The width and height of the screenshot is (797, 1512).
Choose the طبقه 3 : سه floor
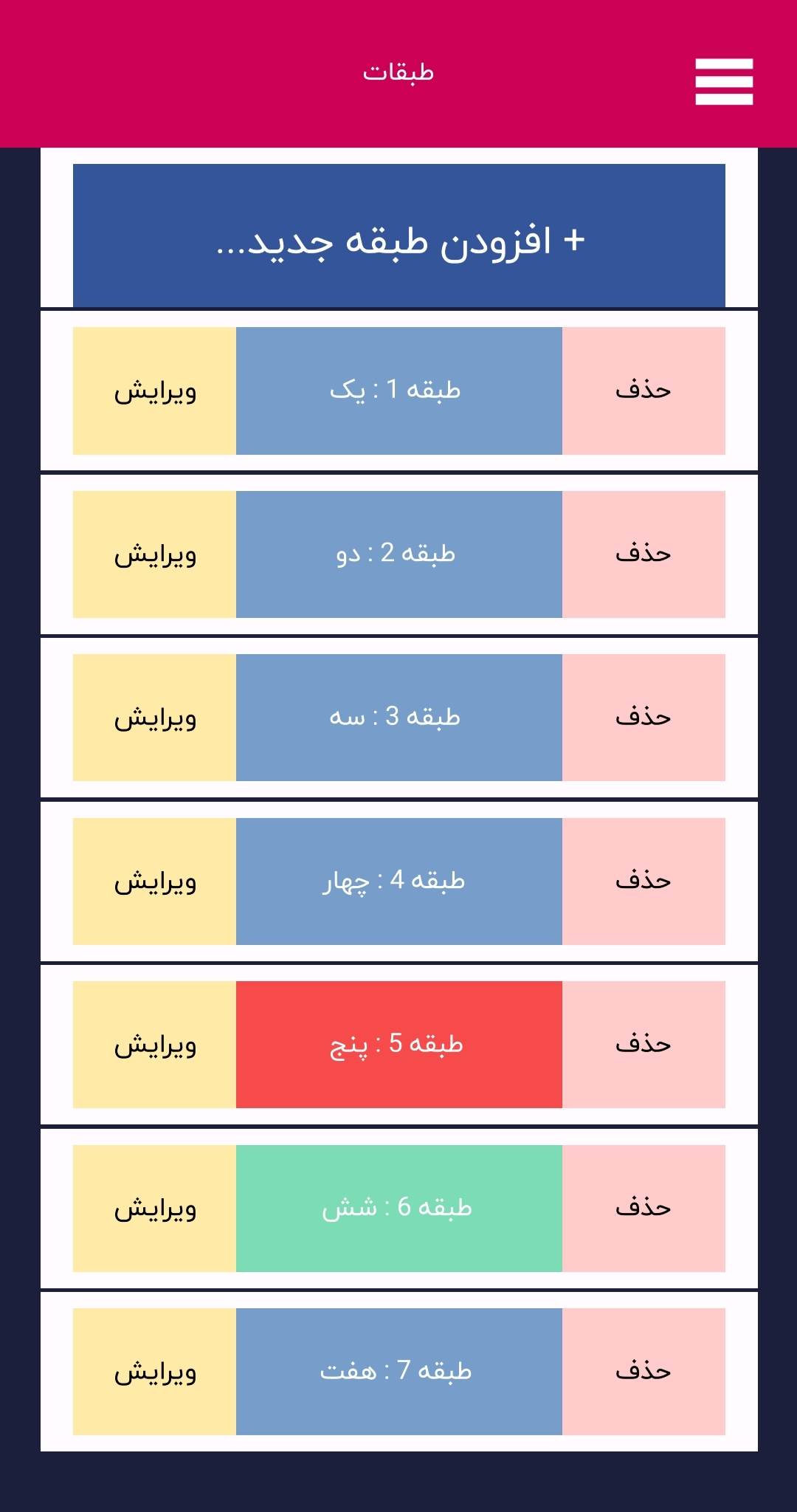pyautogui.click(x=398, y=718)
